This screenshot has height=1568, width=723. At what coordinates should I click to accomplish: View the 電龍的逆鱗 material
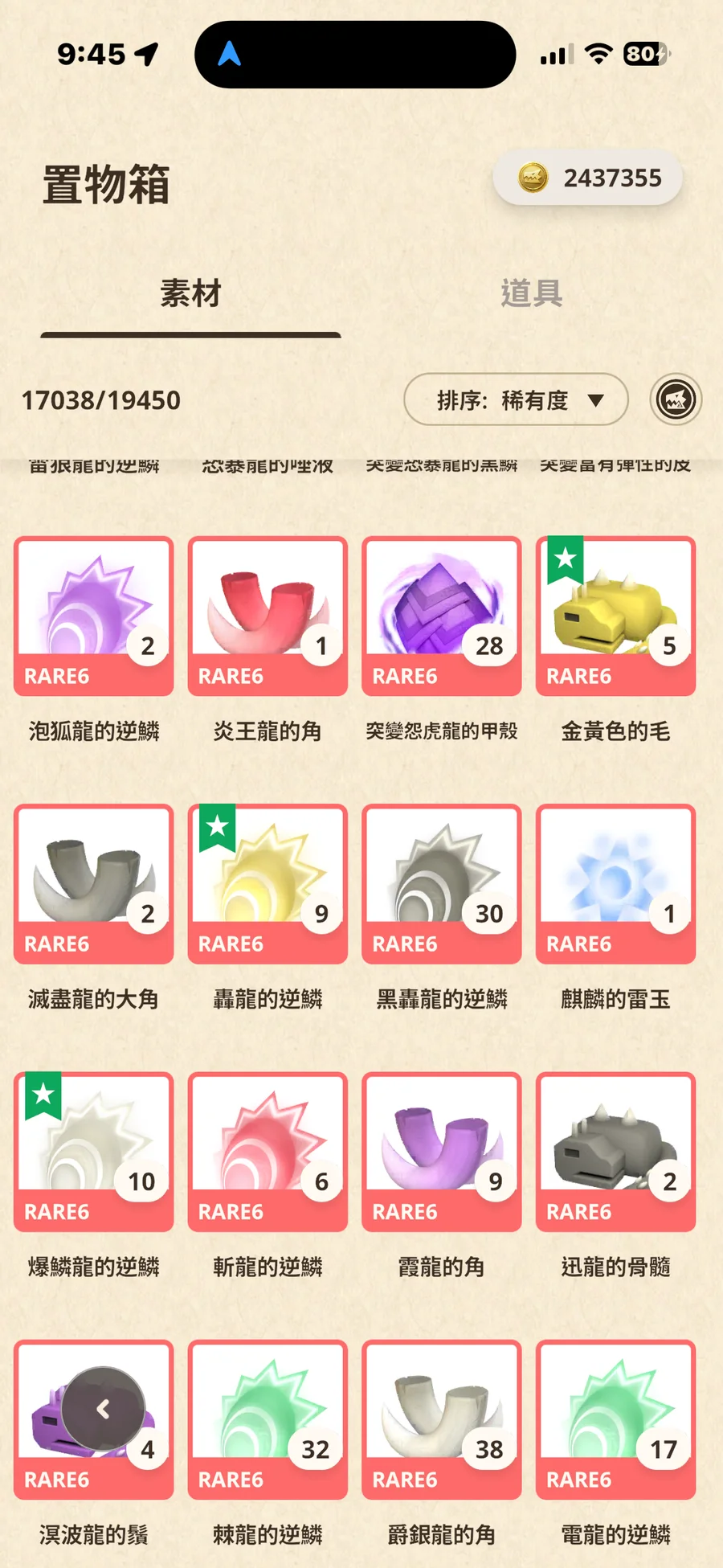click(615, 1419)
